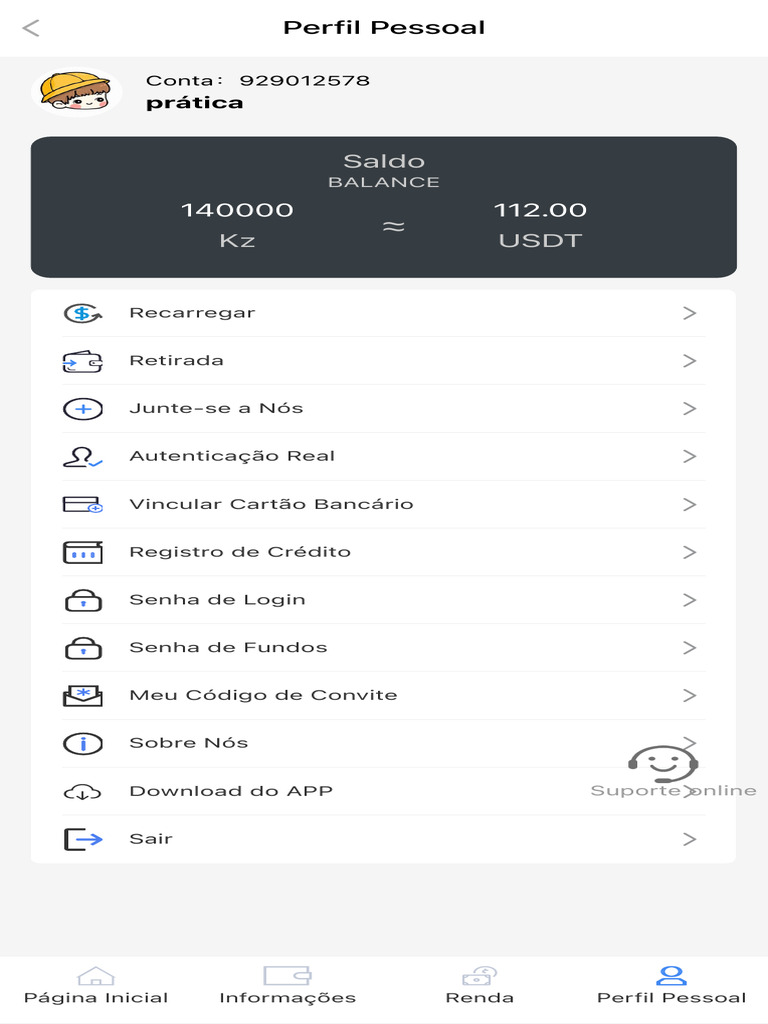
Task: Select Download do APP
Action: [x=383, y=791]
